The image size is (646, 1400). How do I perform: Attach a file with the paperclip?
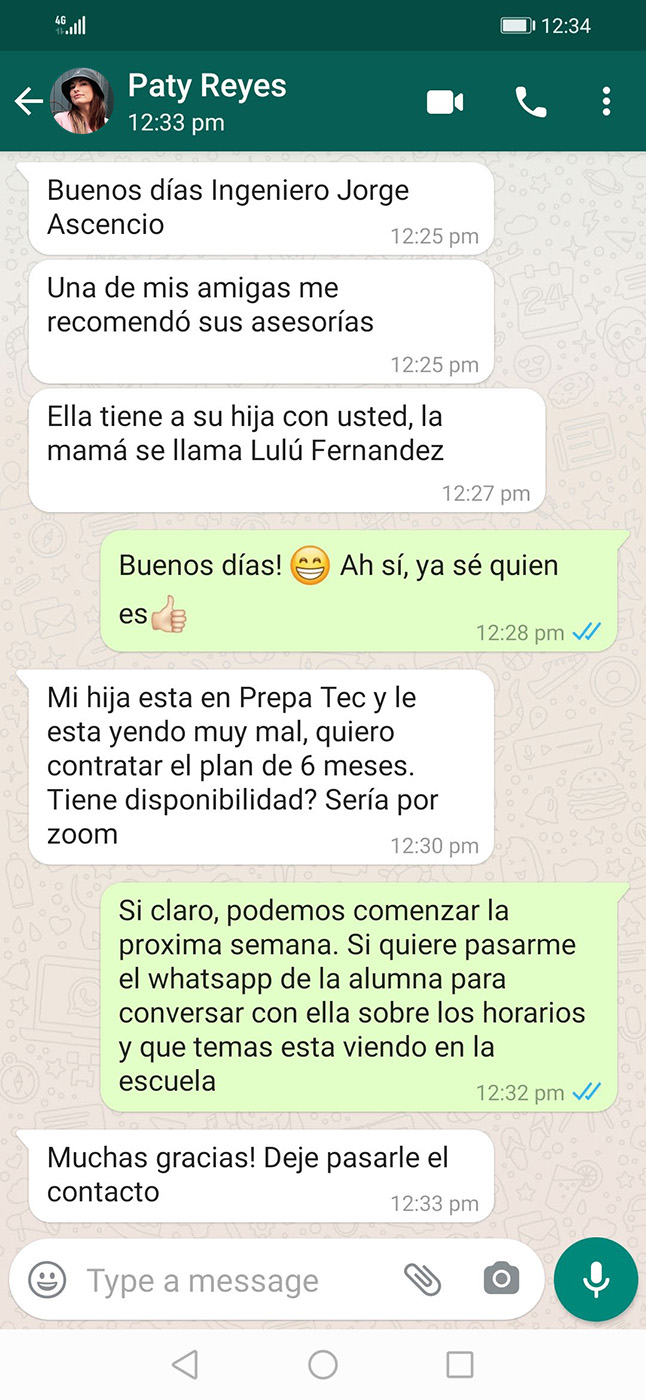(x=423, y=1279)
